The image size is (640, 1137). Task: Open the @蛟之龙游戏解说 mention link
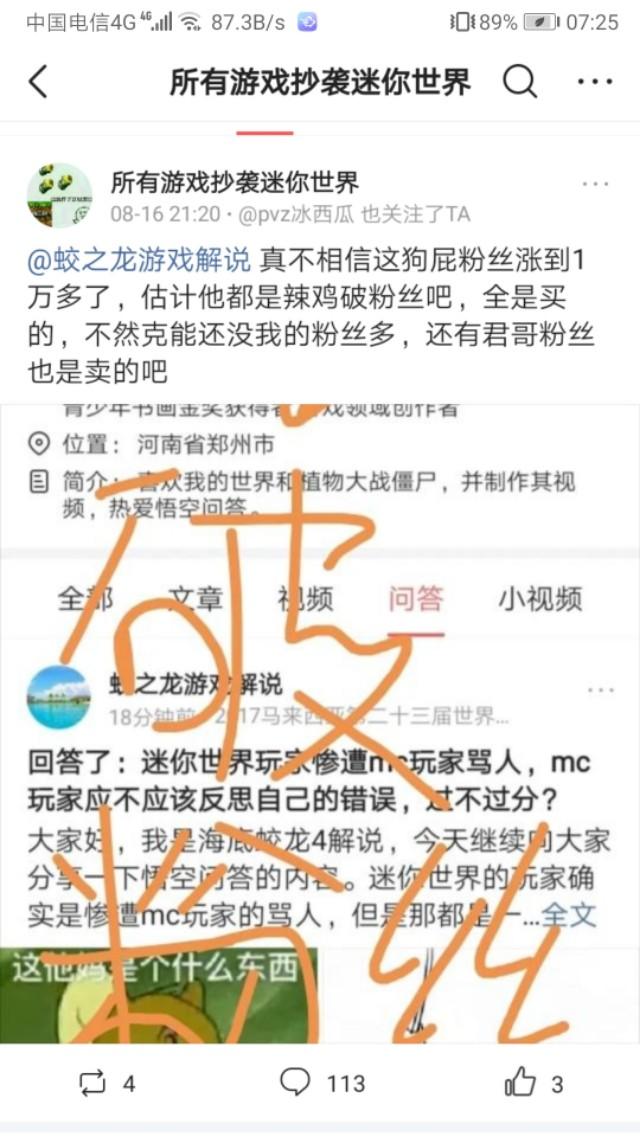(x=139, y=260)
